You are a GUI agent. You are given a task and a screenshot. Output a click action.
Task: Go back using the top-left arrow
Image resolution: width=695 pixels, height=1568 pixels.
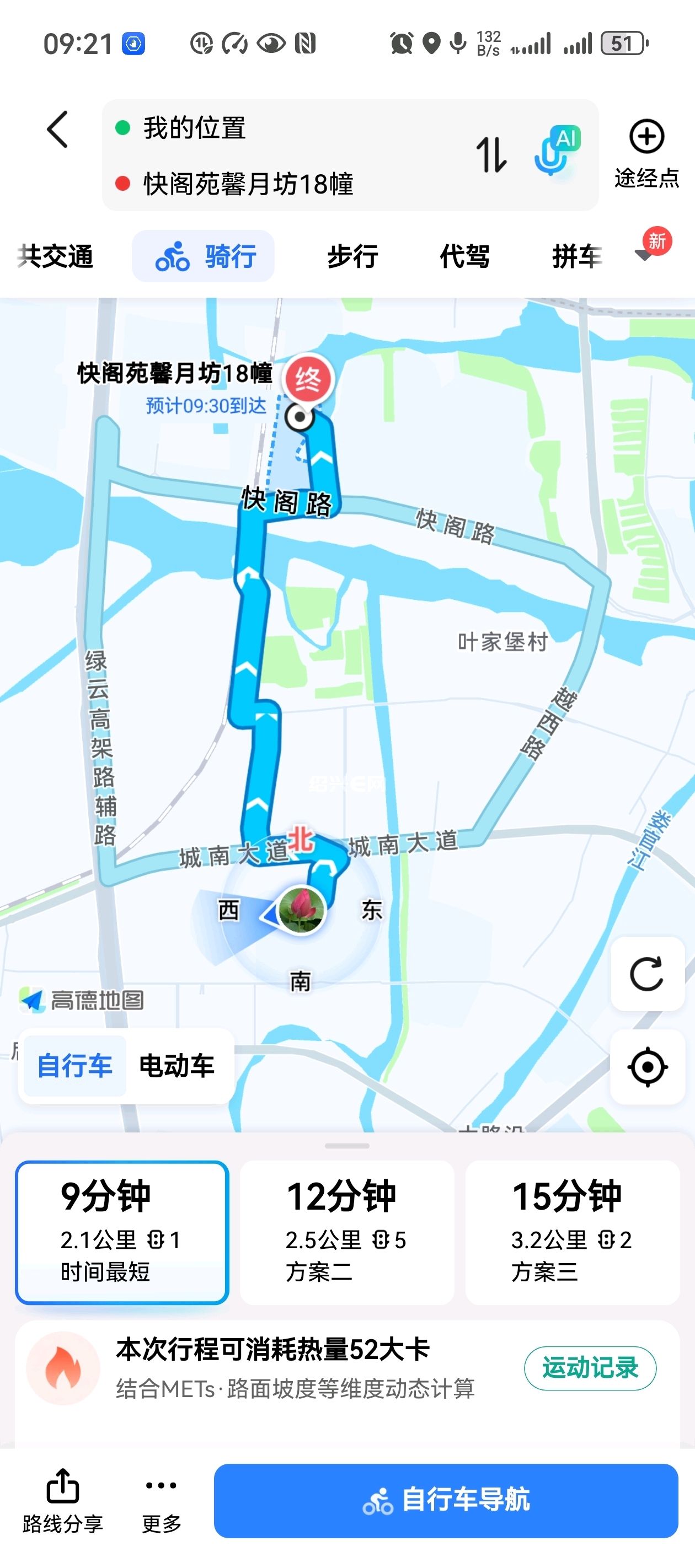[x=58, y=129]
